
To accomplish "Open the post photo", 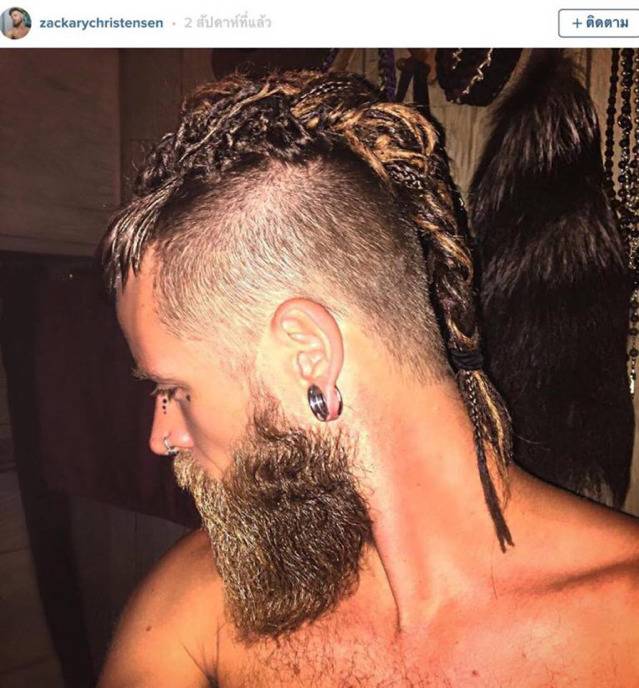I will 319,368.
